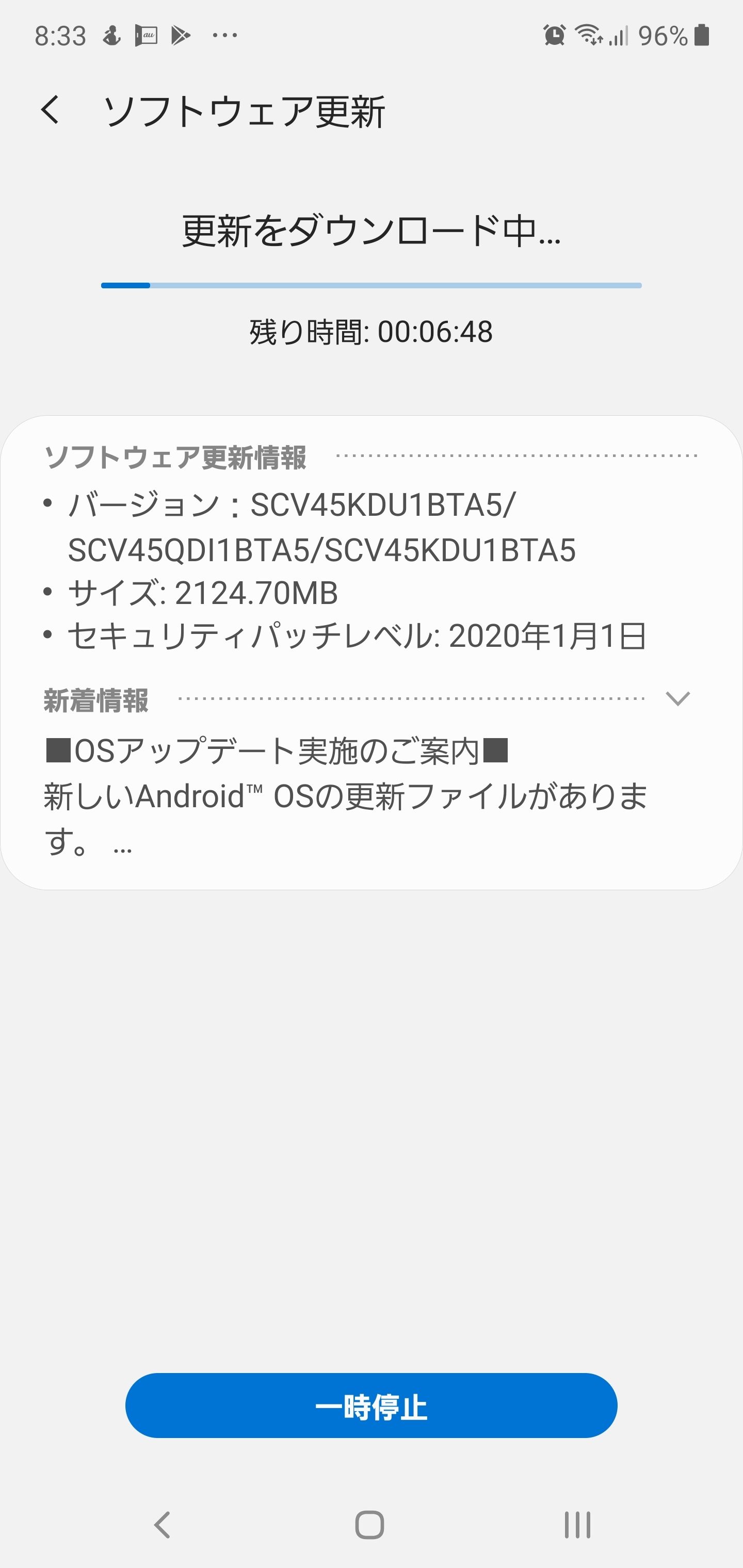Image resolution: width=743 pixels, height=1568 pixels.
Task: Open the recent apps view
Action: 577,1524
